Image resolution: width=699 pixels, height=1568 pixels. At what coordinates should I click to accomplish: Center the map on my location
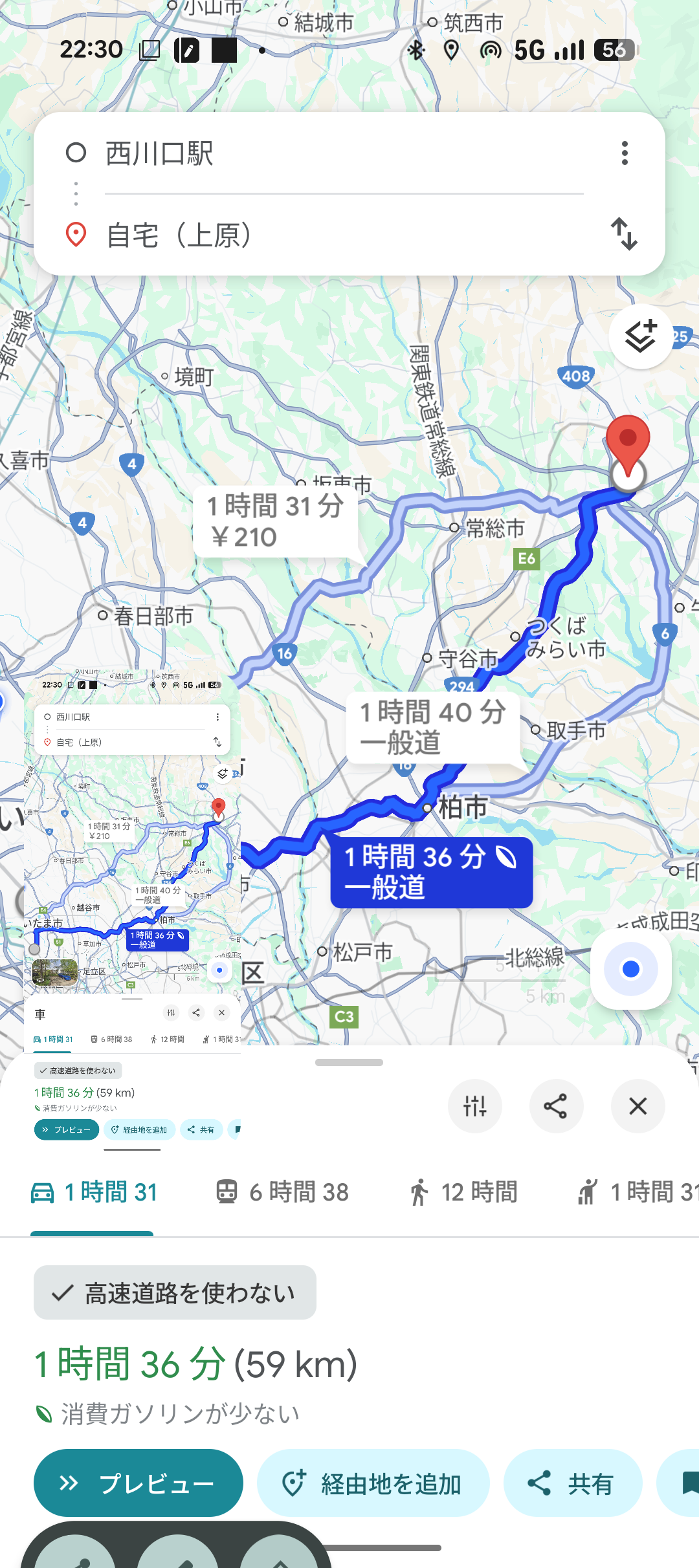630,969
